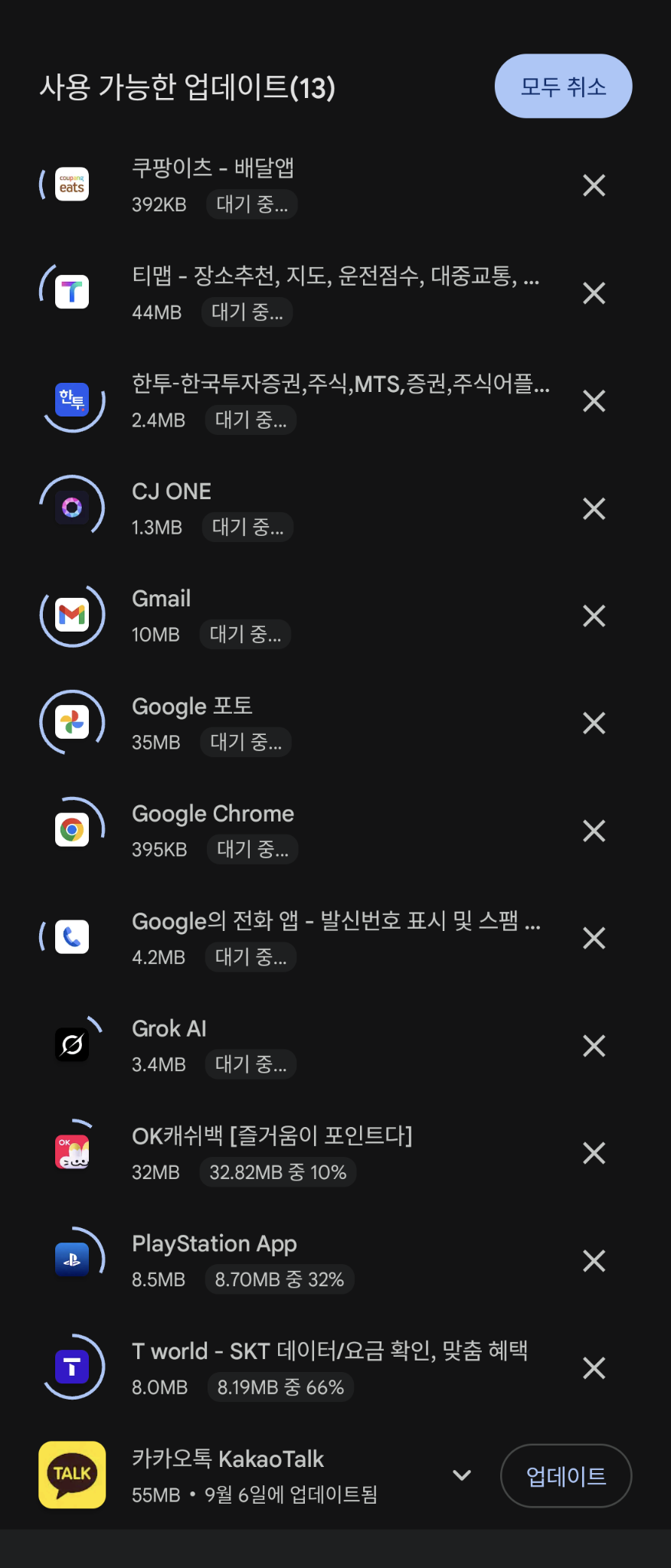Cancel the 한투 update
The height and width of the screenshot is (1568, 671).
pyautogui.click(x=594, y=400)
